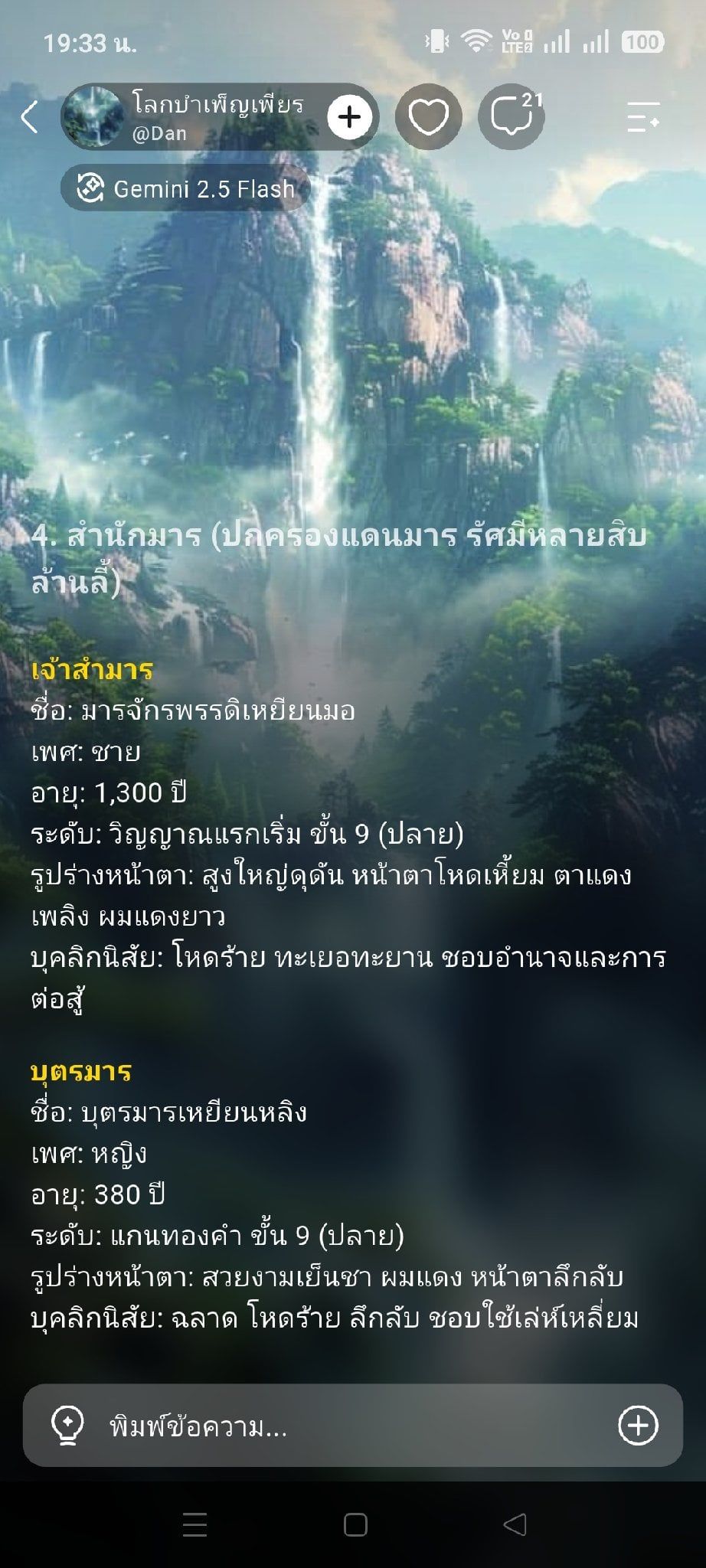The width and height of the screenshot is (706, 1568).
Task: Open the plus attachment button in message bar
Action: (638, 1426)
